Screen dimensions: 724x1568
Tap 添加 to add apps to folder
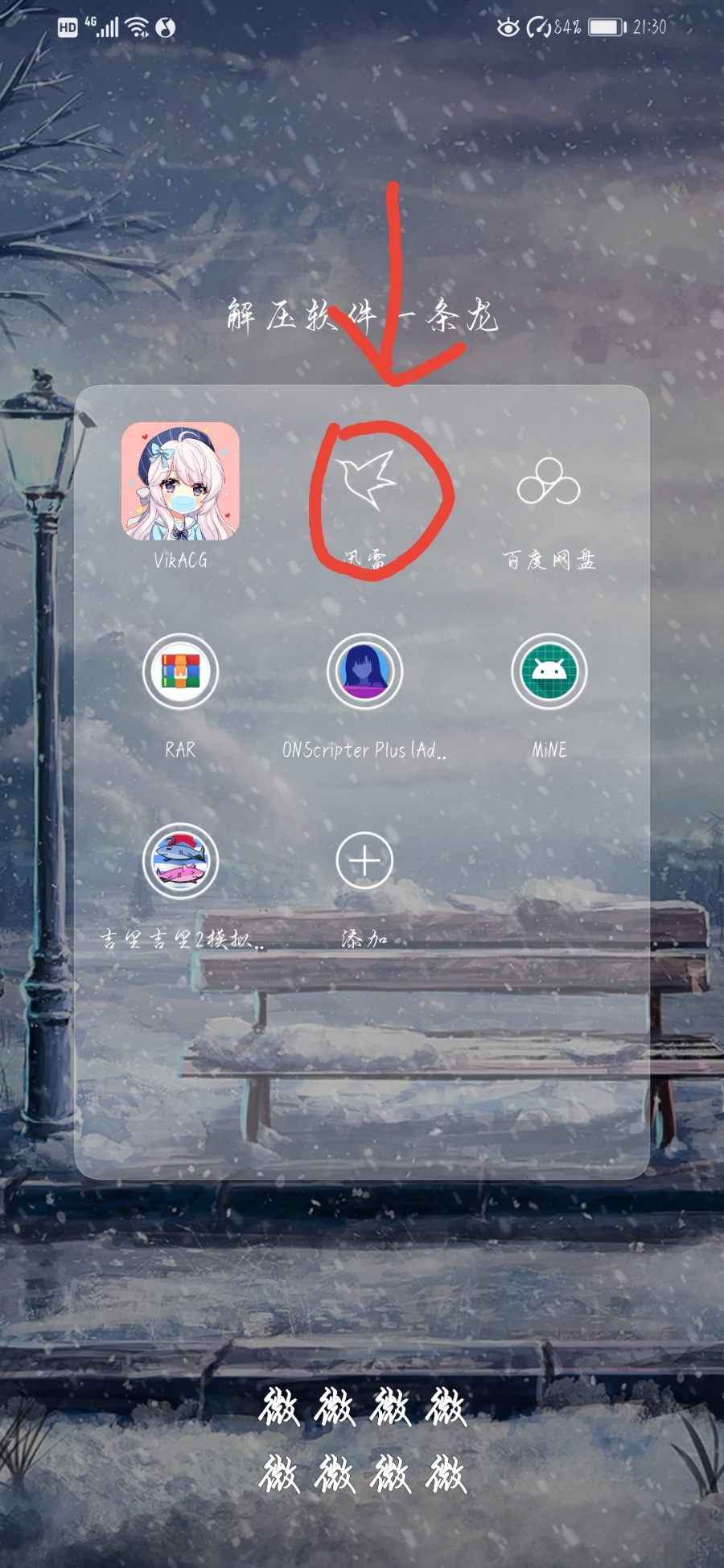364,861
